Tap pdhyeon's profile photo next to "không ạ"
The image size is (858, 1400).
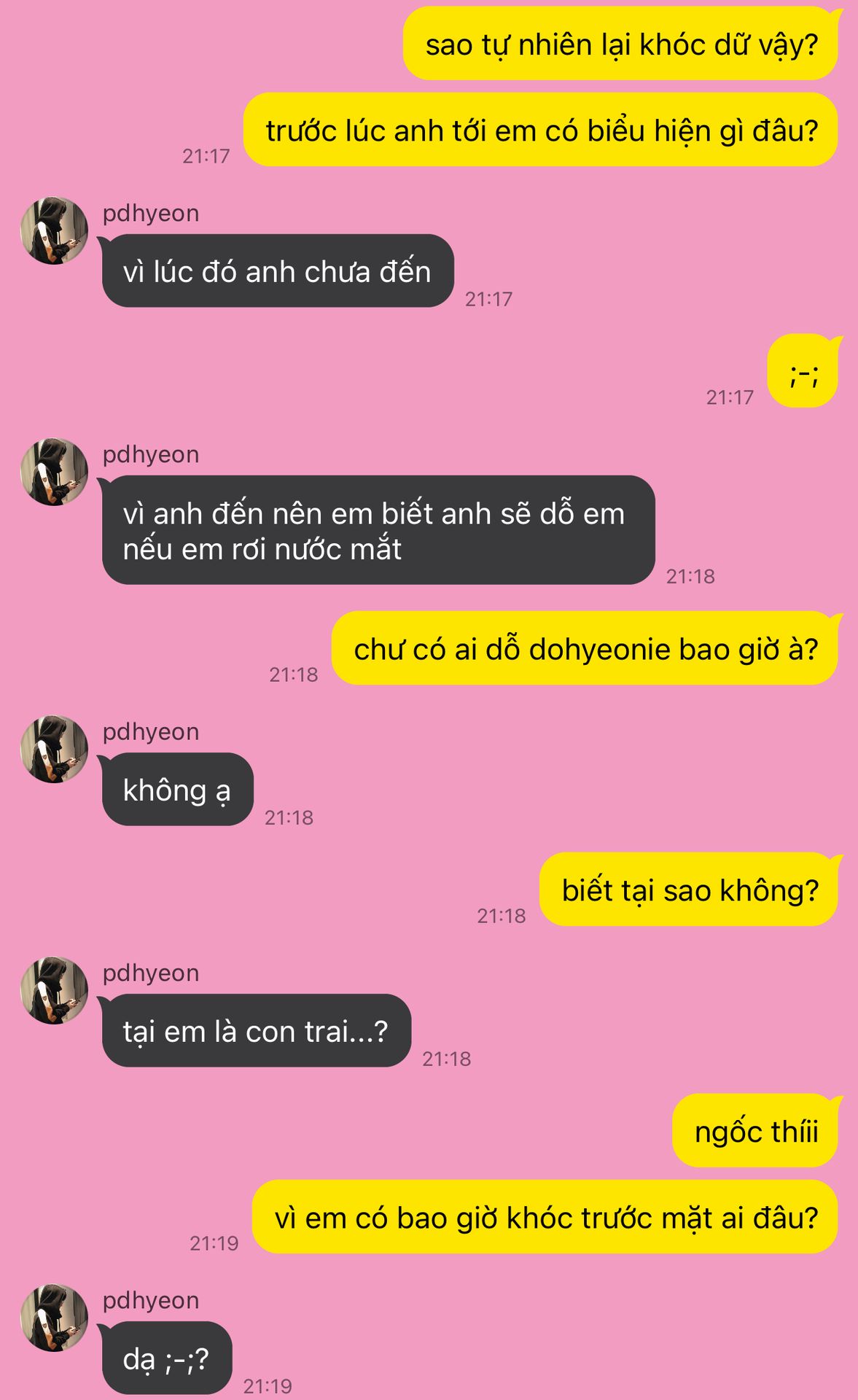[54, 749]
